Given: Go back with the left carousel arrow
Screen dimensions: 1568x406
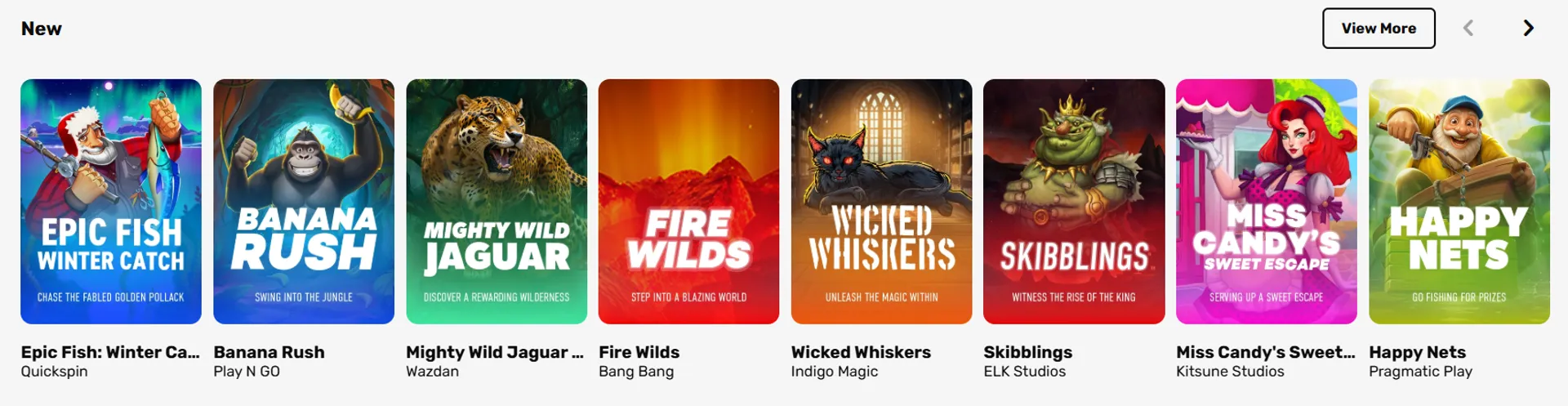Looking at the screenshot, I should [x=1468, y=29].
